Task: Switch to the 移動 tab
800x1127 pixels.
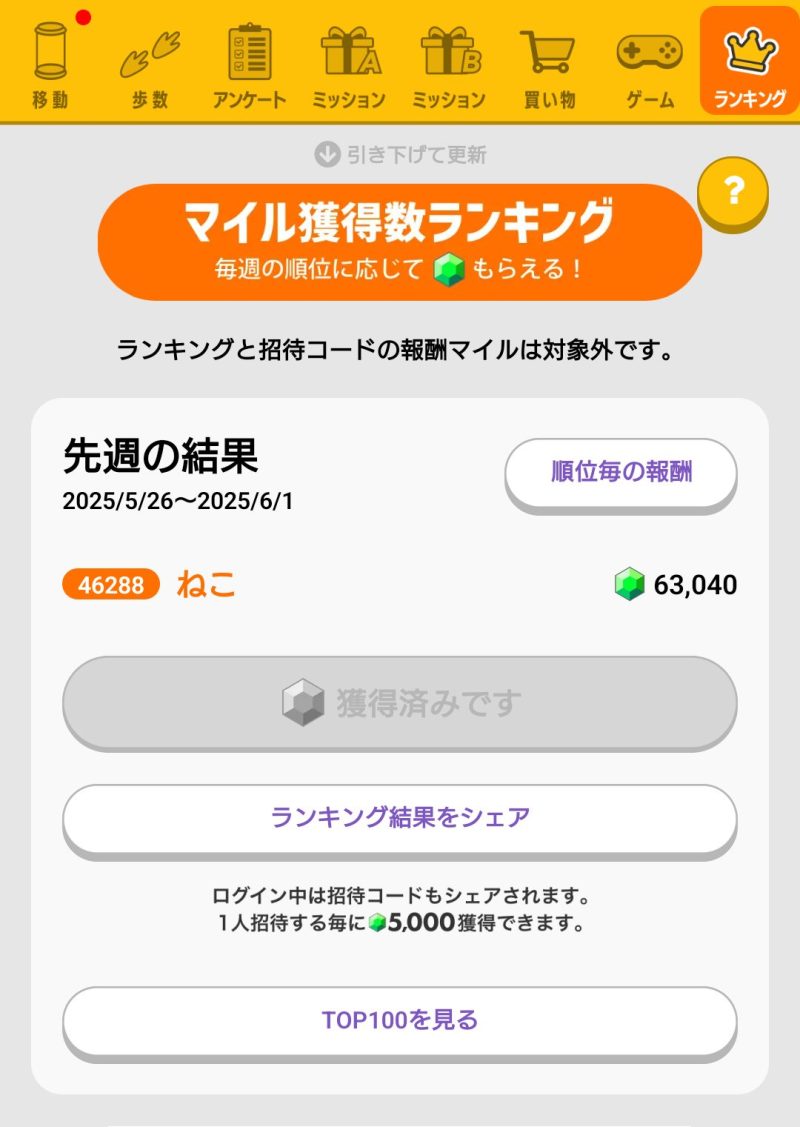Action: [x=49, y=62]
